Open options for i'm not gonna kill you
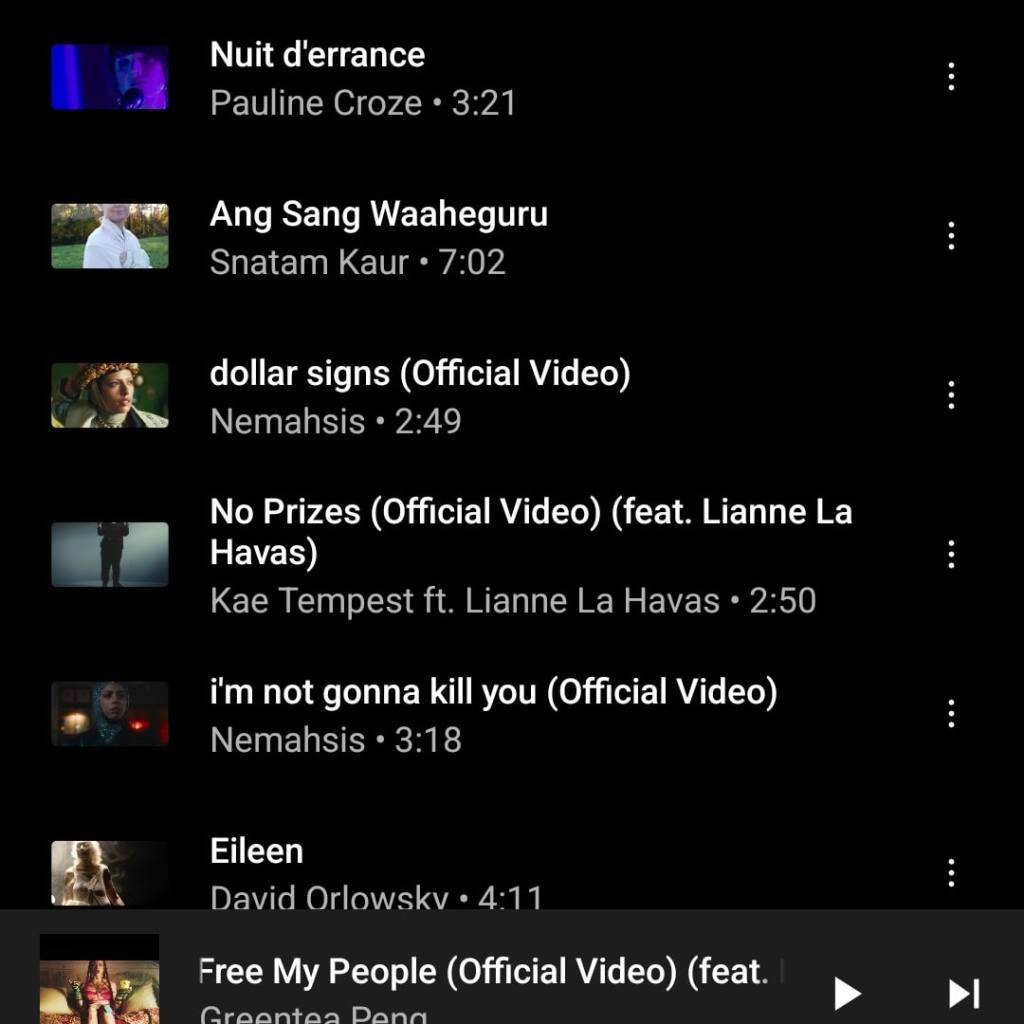 951,714
